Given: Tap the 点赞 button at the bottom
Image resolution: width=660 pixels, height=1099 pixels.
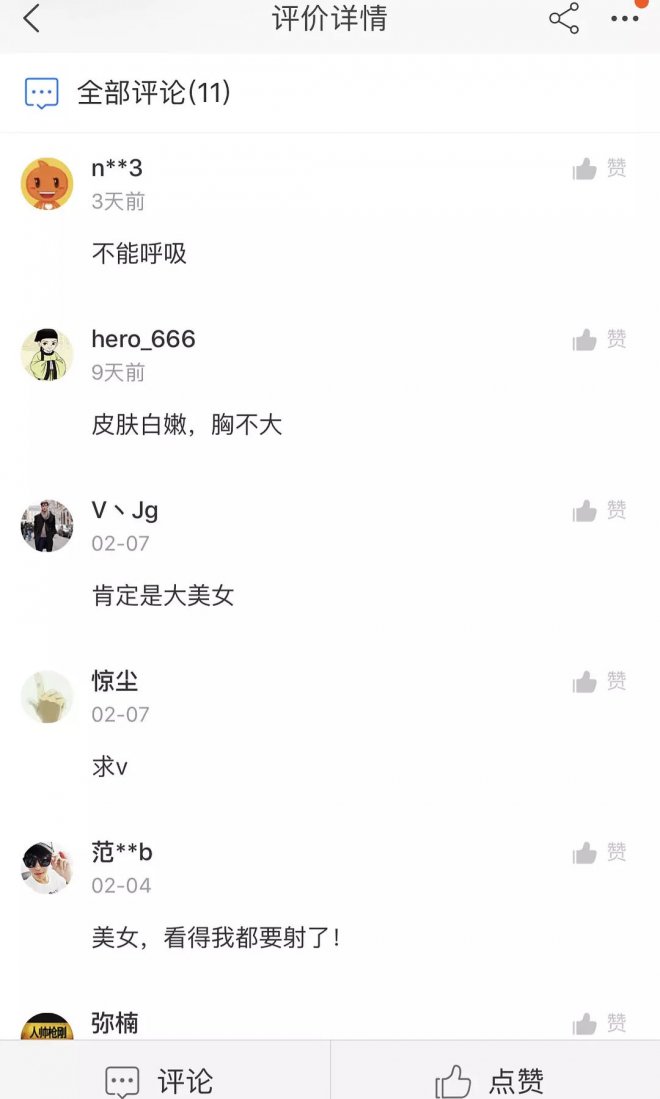Looking at the screenshot, I should pos(490,1080).
